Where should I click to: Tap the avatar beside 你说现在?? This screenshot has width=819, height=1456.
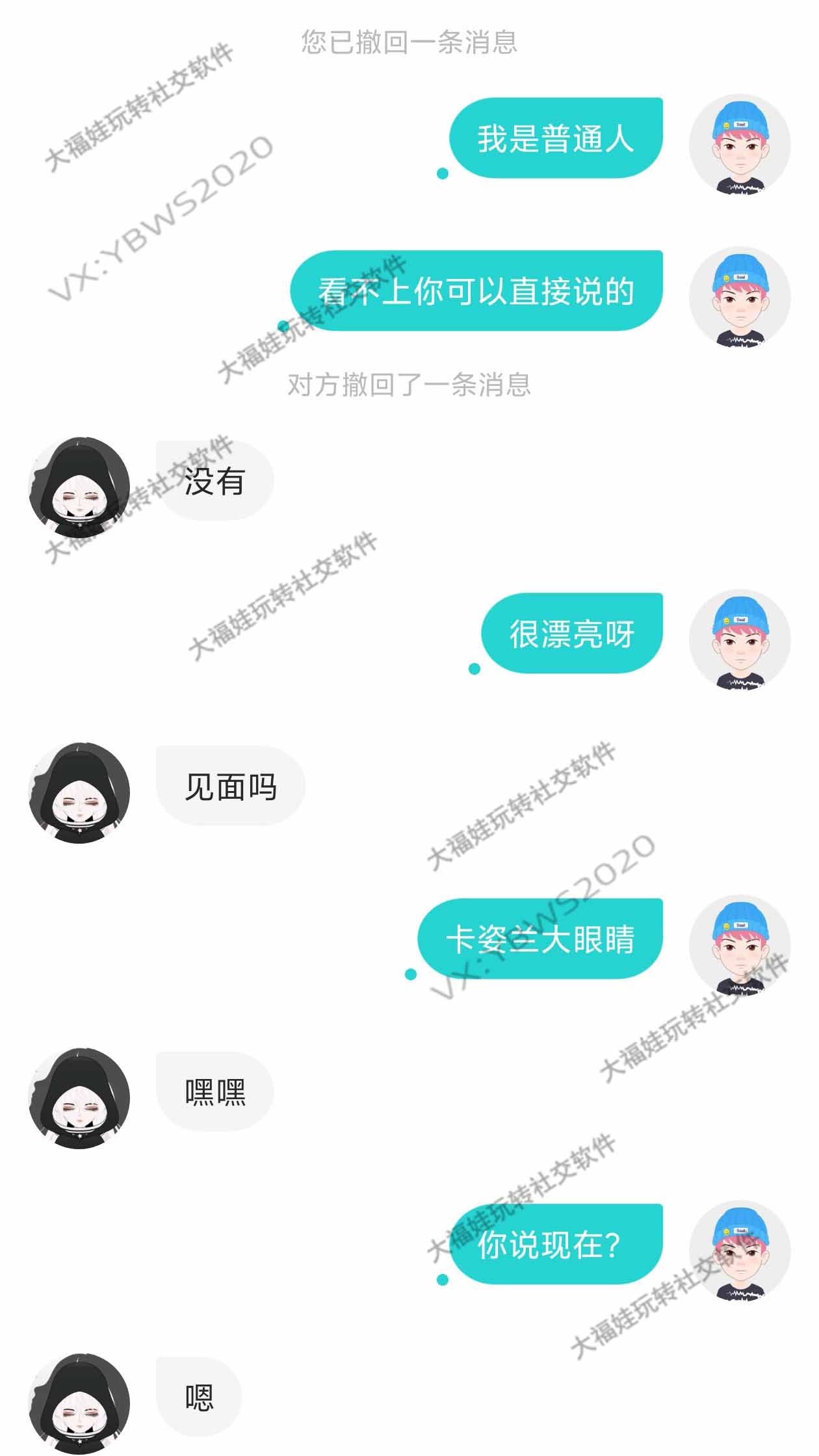(740, 1251)
